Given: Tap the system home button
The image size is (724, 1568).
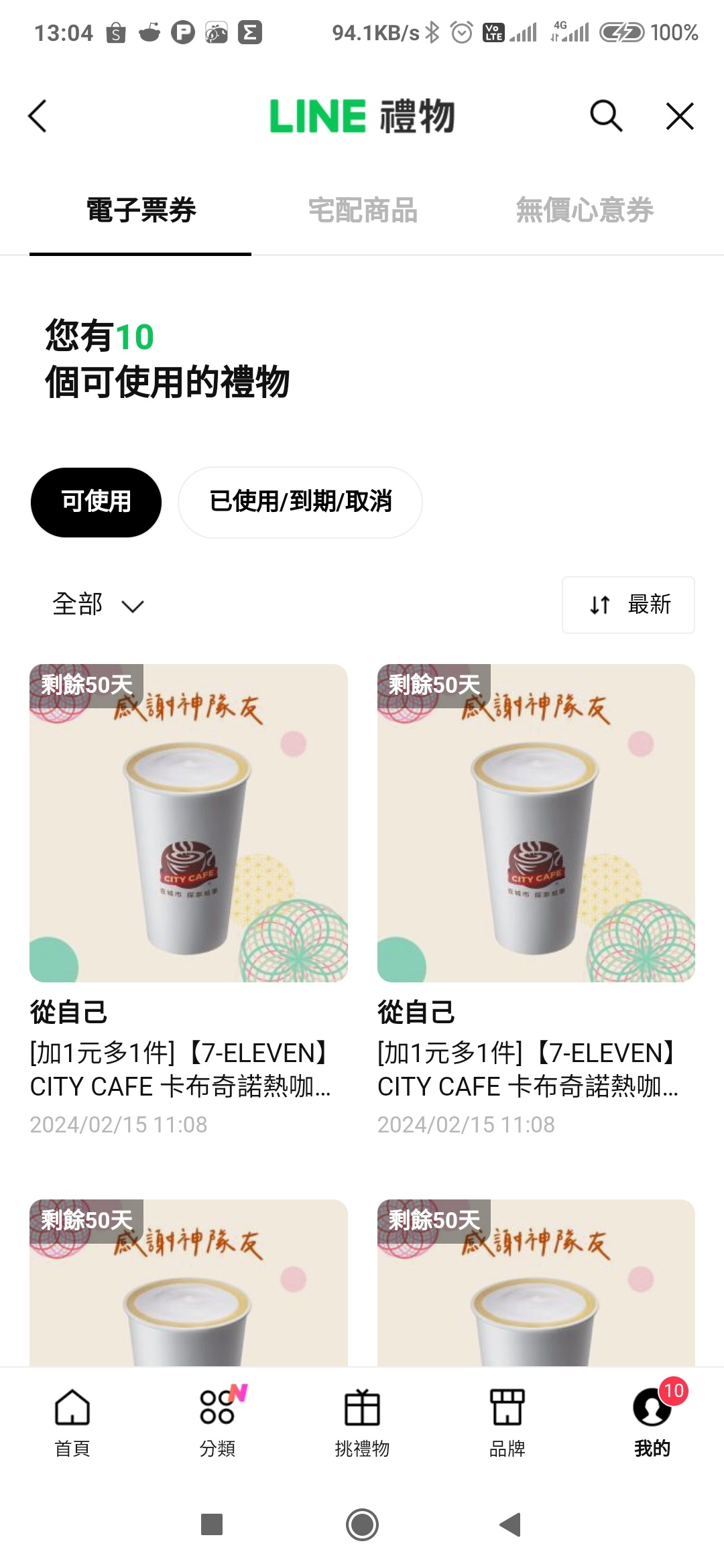Looking at the screenshot, I should (x=362, y=1524).
